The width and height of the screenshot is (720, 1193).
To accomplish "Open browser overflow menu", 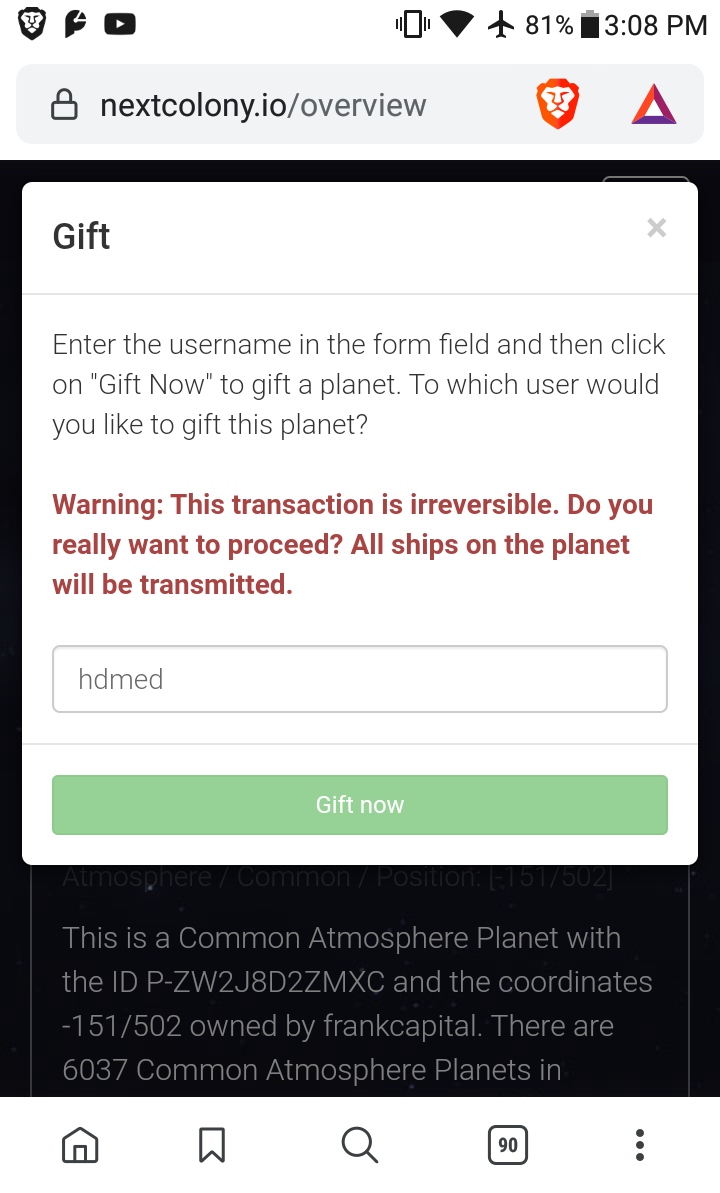I will pos(640,1145).
